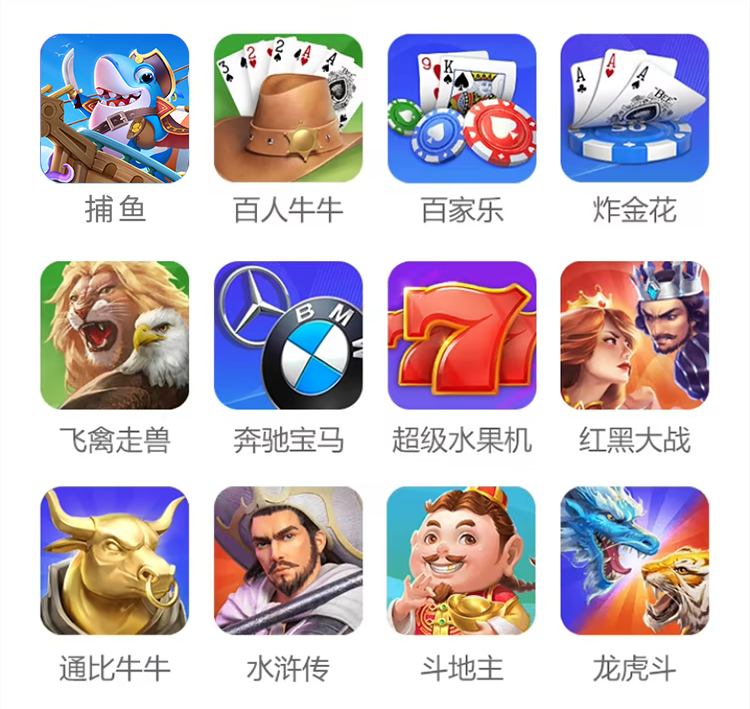Viewport: 750px width, 709px height.
Task: Open the 飞禽走兽 game tile
Action: [x=114, y=336]
